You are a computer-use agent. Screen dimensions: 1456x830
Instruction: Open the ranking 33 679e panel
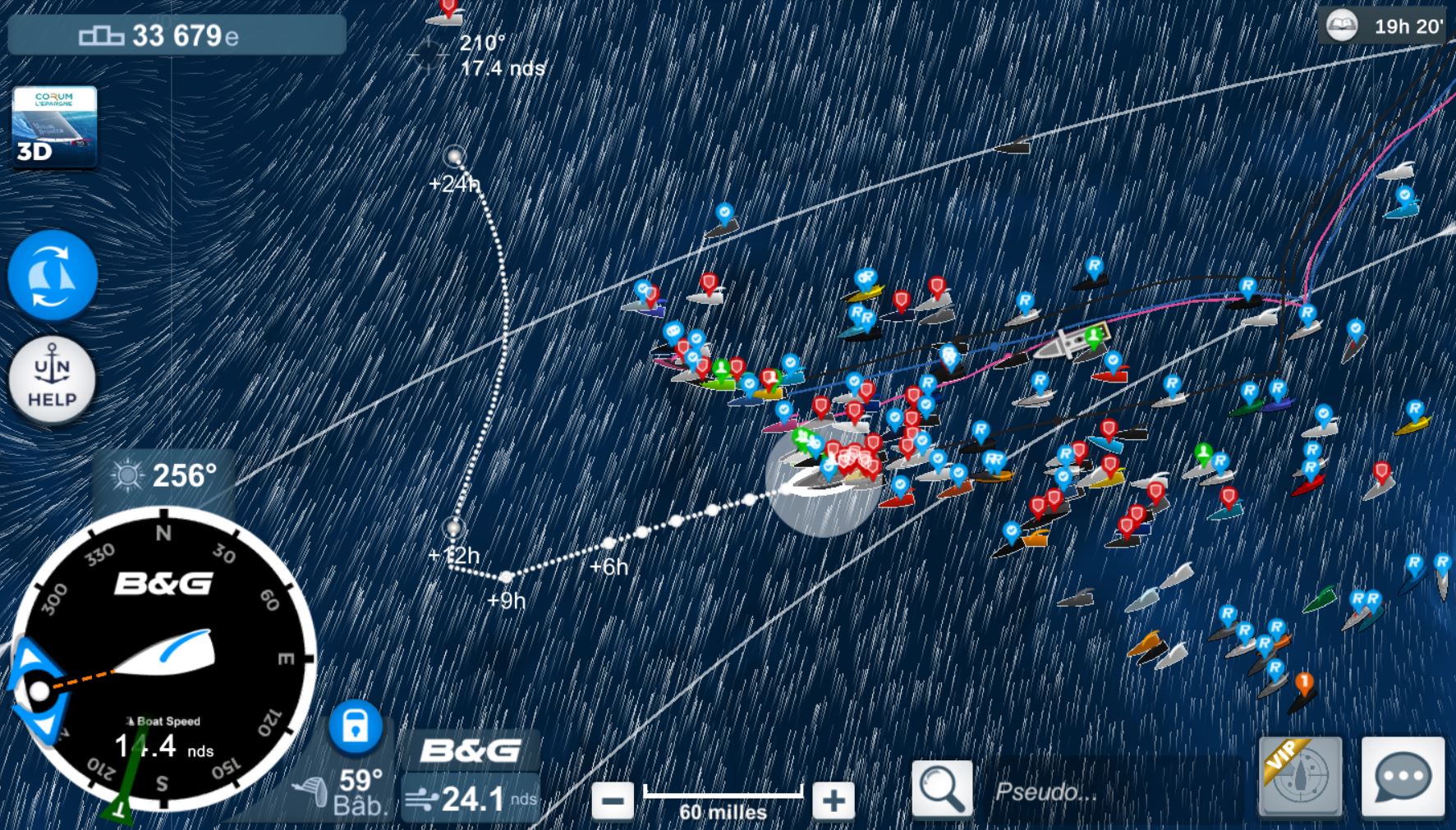click(177, 35)
